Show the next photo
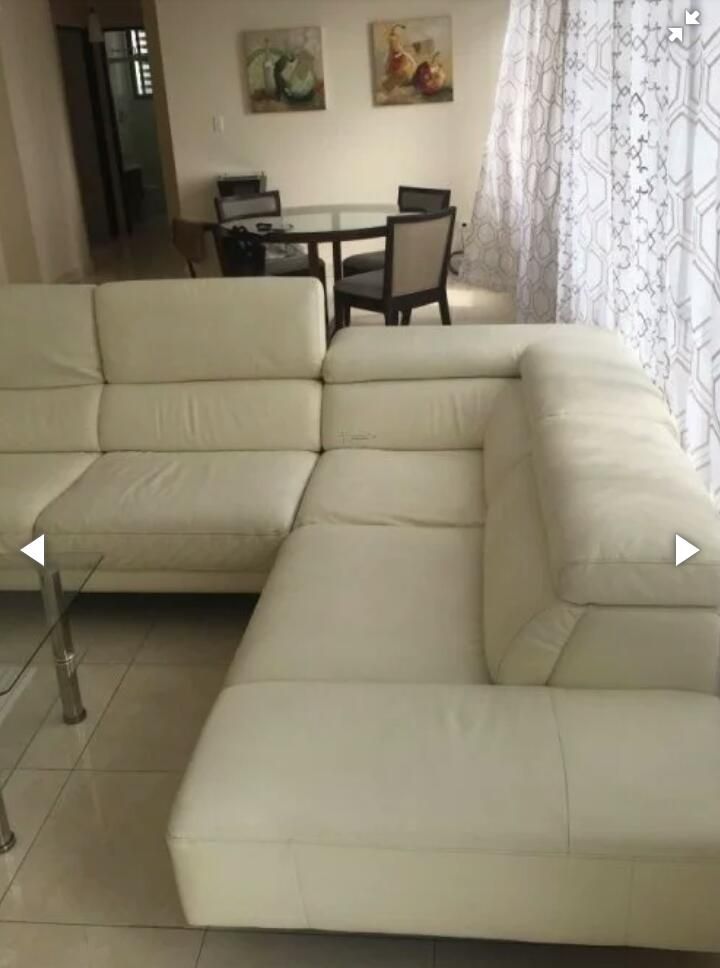Image resolution: width=720 pixels, height=968 pixels. pos(686,550)
